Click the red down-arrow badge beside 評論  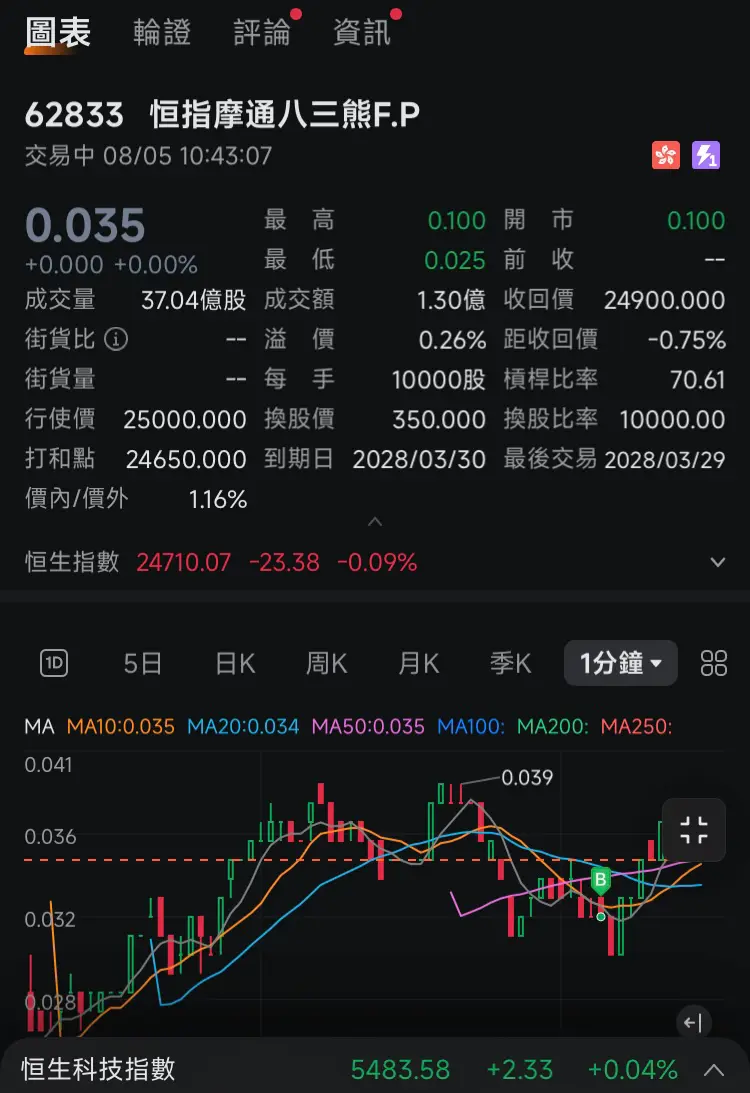coord(295,15)
